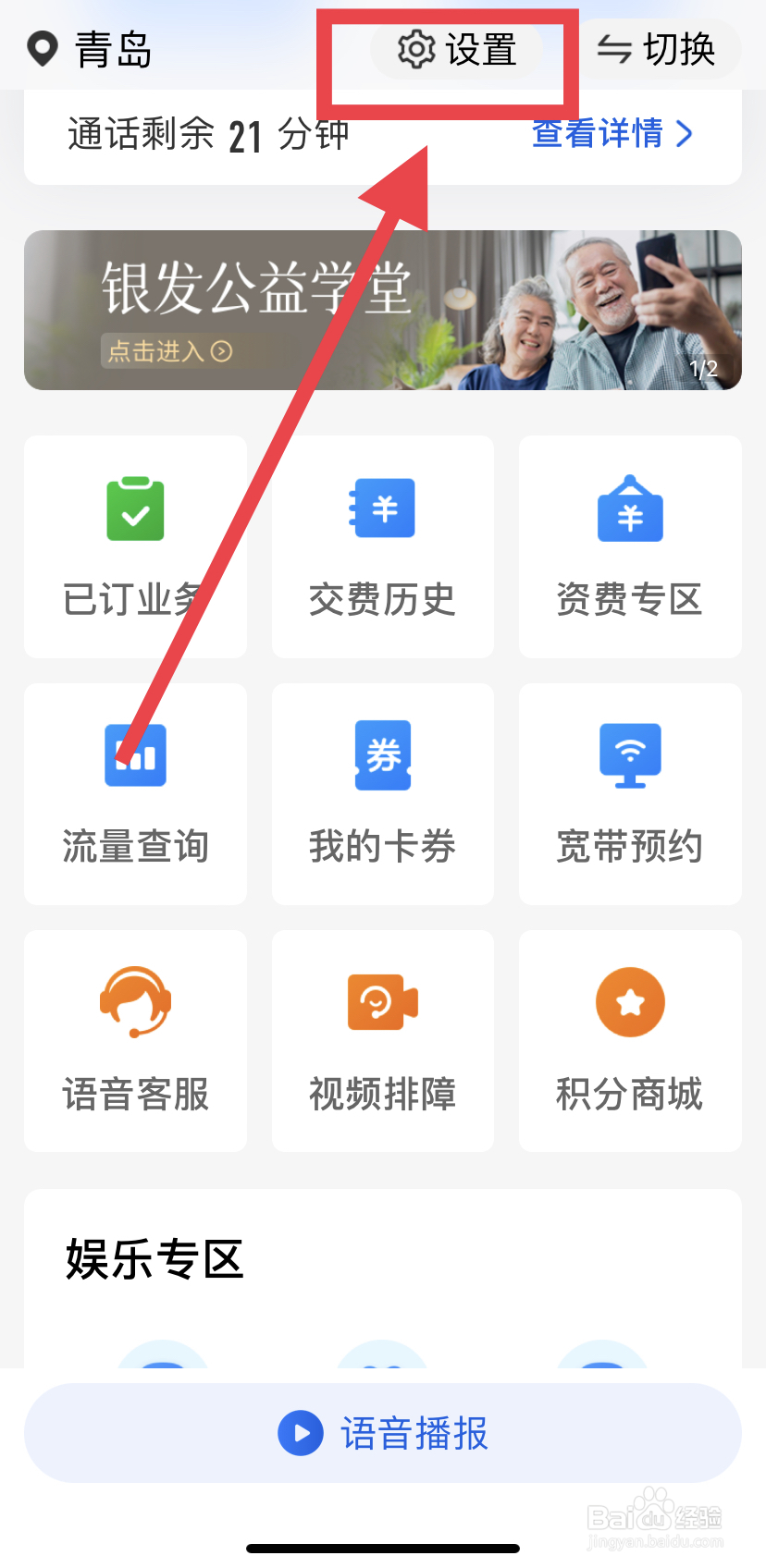
Task: Open 交费历史 payment history
Action: pos(382,546)
